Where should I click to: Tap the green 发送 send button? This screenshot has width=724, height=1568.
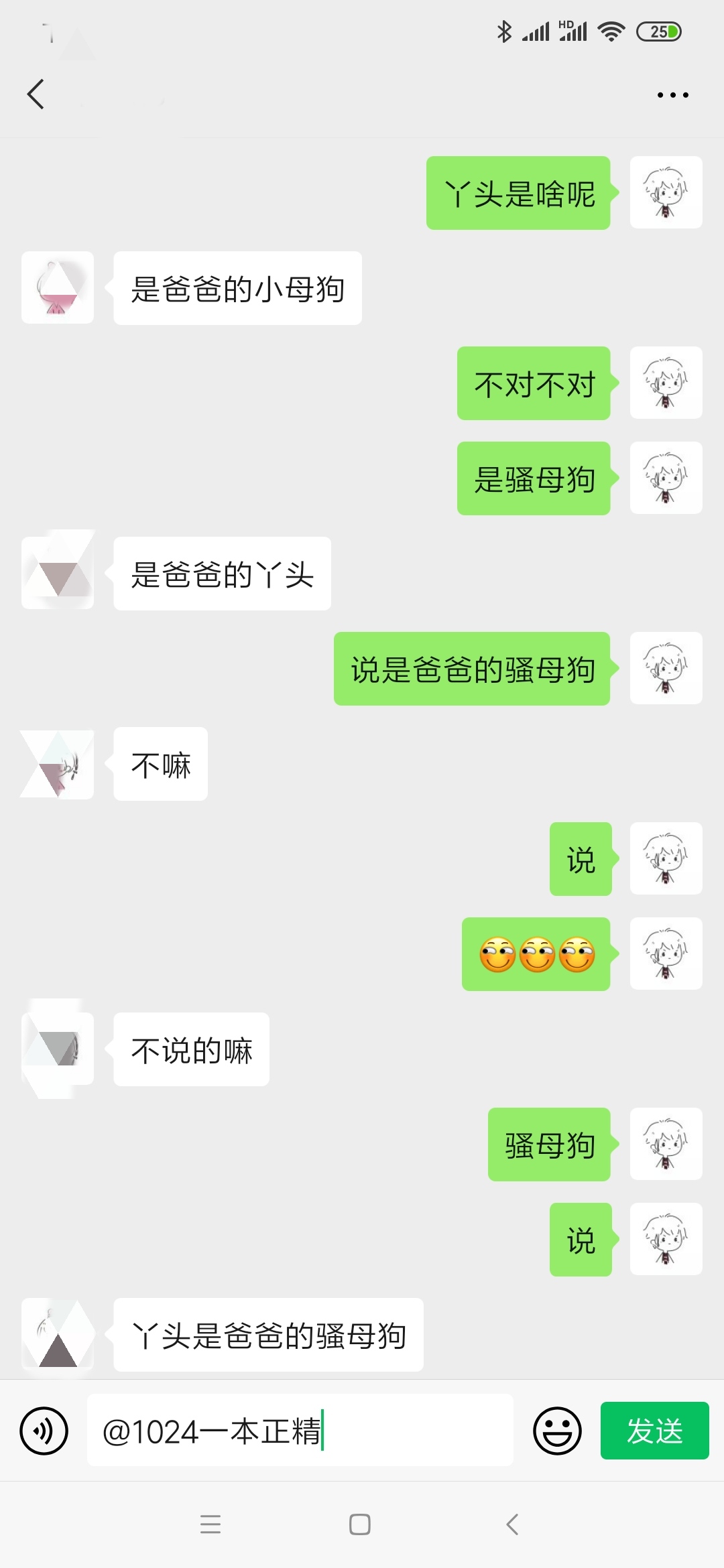tap(654, 1431)
